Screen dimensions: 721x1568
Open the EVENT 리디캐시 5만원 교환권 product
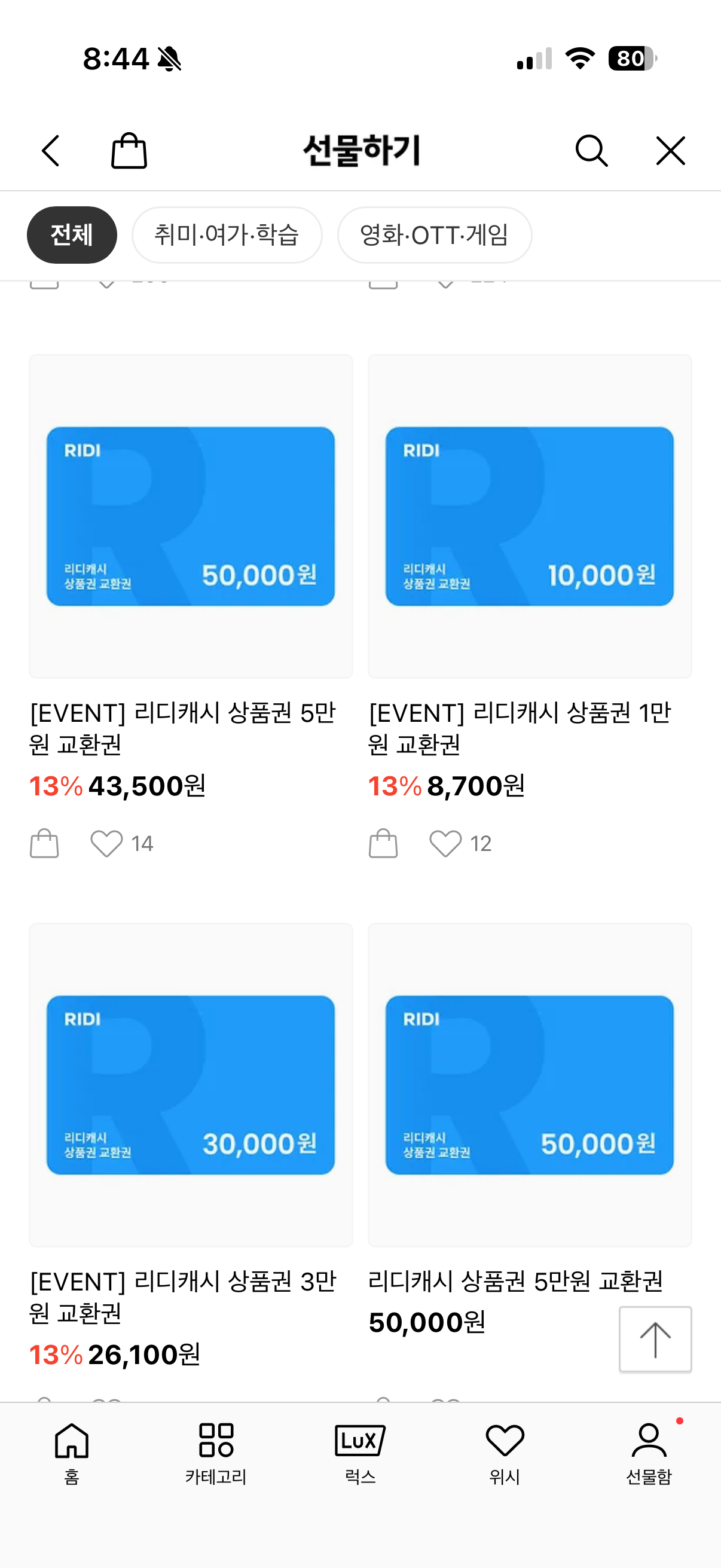(191, 516)
